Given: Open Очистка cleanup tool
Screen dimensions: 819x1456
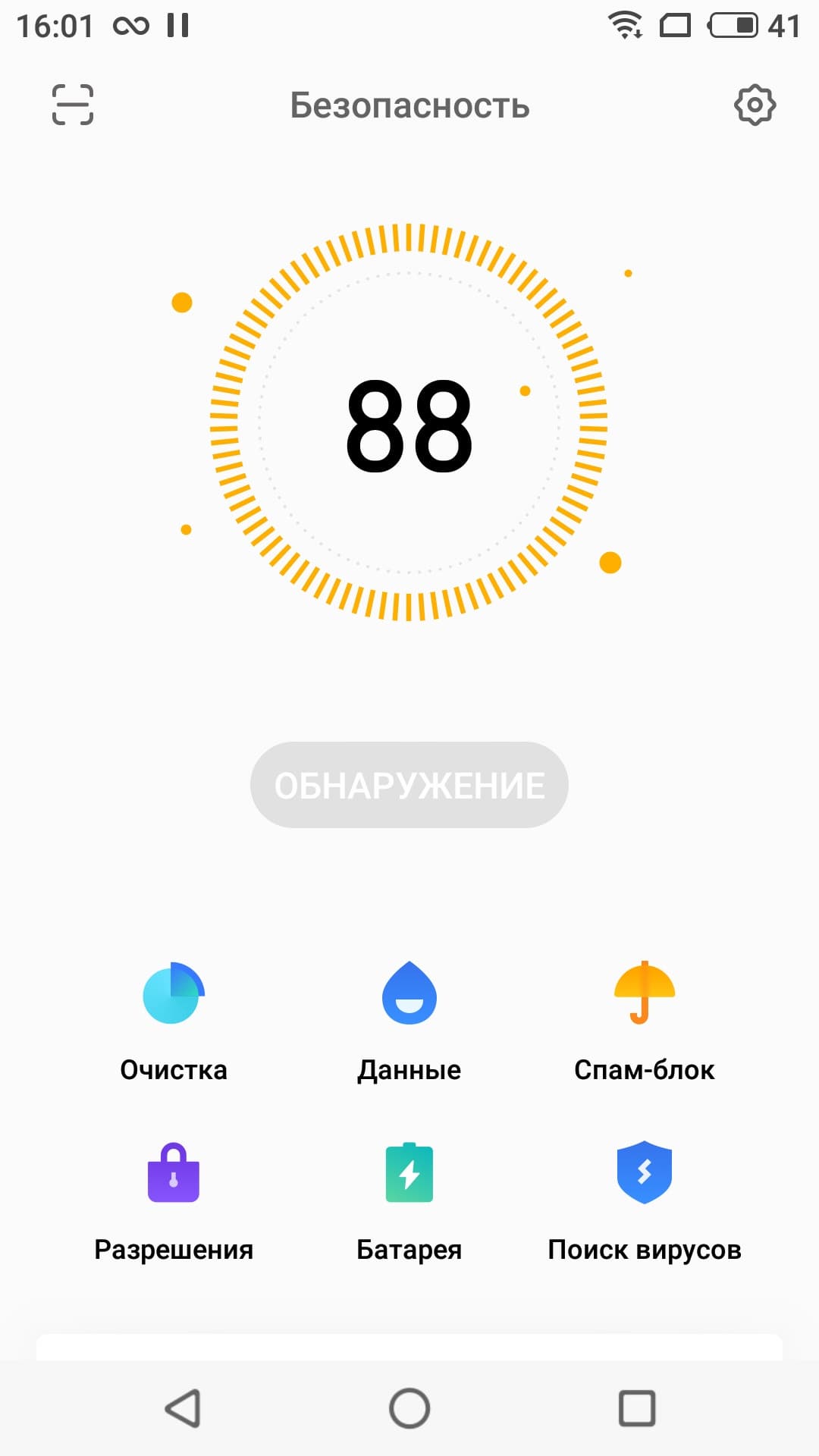Looking at the screenshot, I should (174, 1020).
